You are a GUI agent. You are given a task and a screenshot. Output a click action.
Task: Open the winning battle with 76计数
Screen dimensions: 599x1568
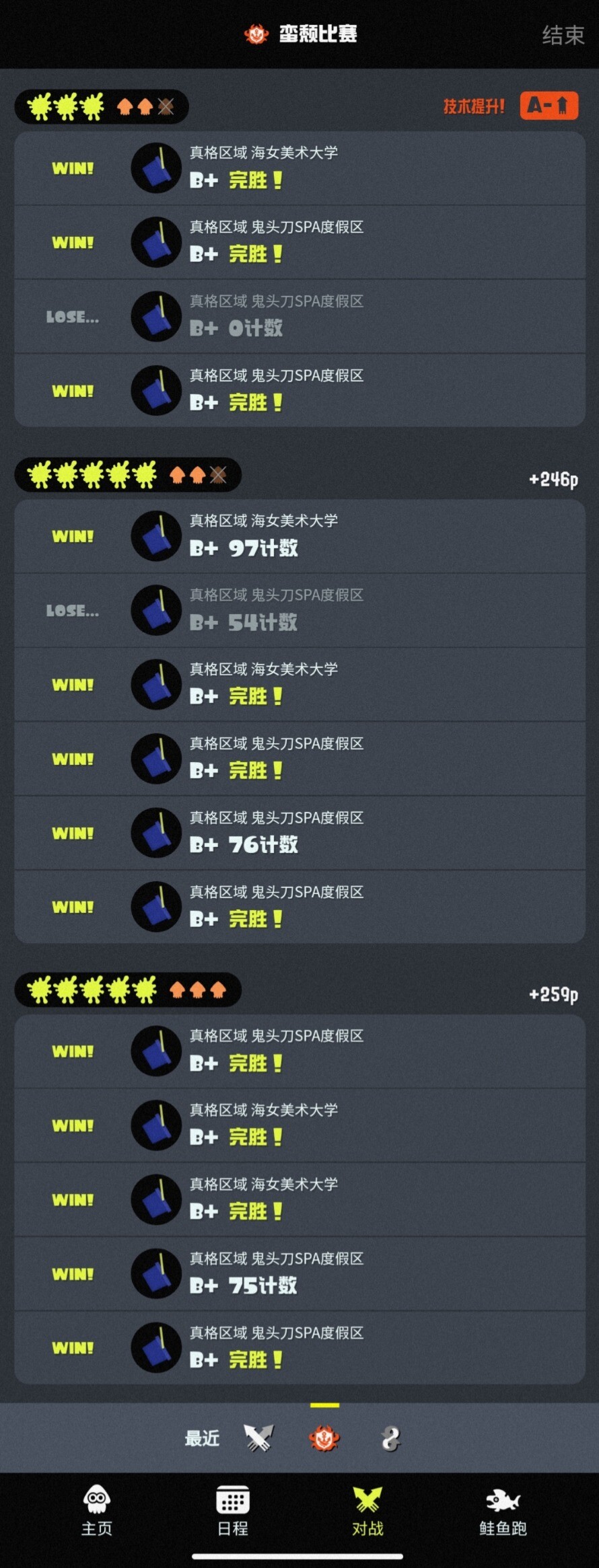click(299, 833)
